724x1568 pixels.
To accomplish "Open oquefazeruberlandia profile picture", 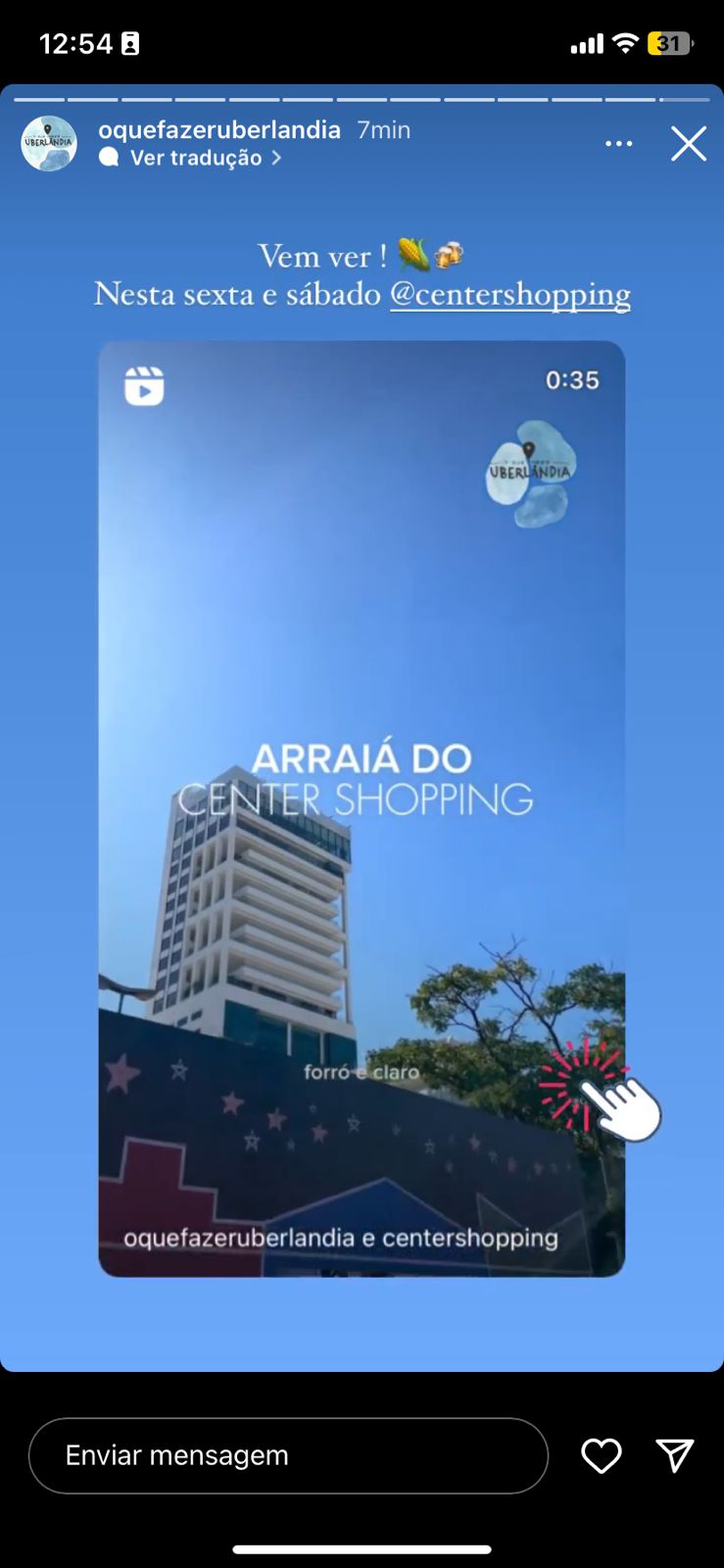I will point(49,143).
